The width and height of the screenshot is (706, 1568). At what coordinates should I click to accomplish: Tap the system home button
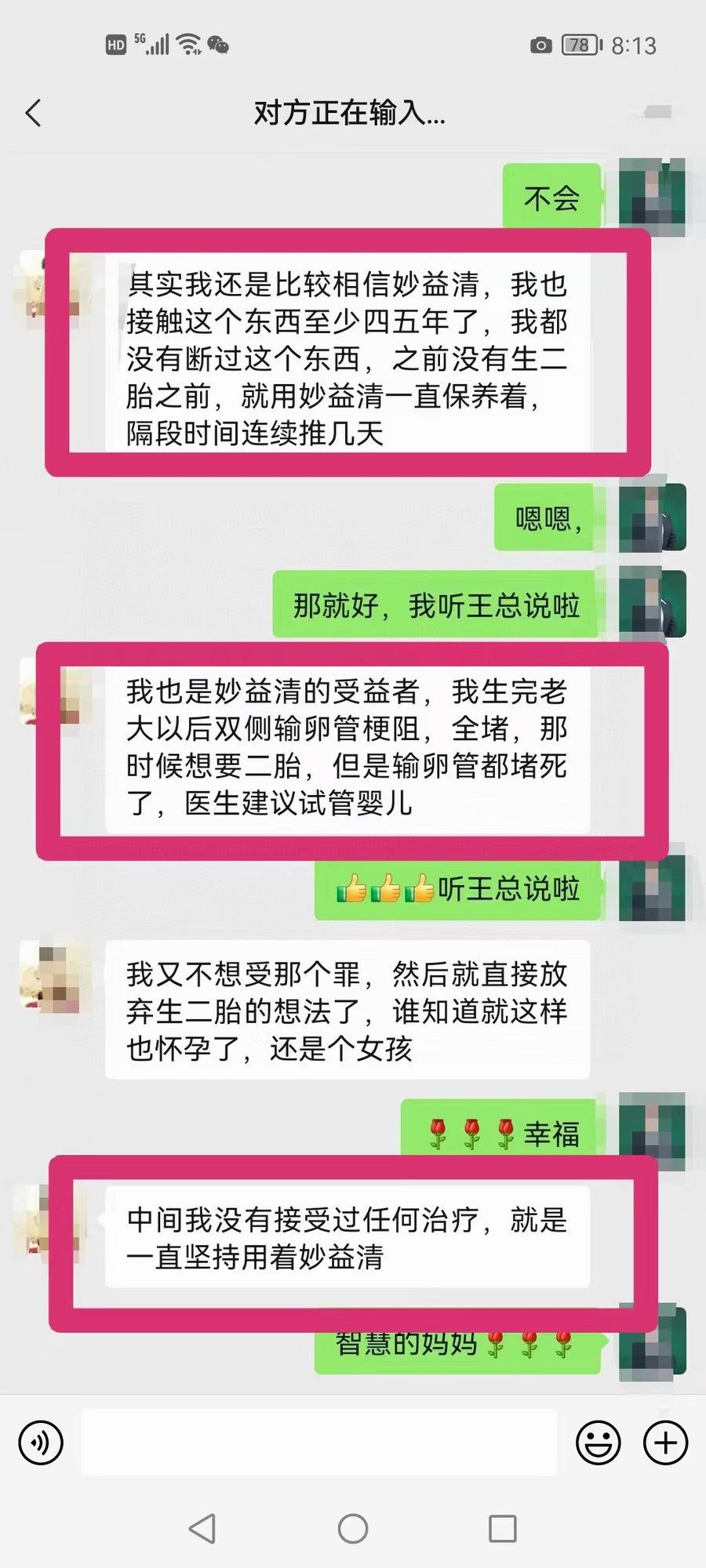(353, 1528)
